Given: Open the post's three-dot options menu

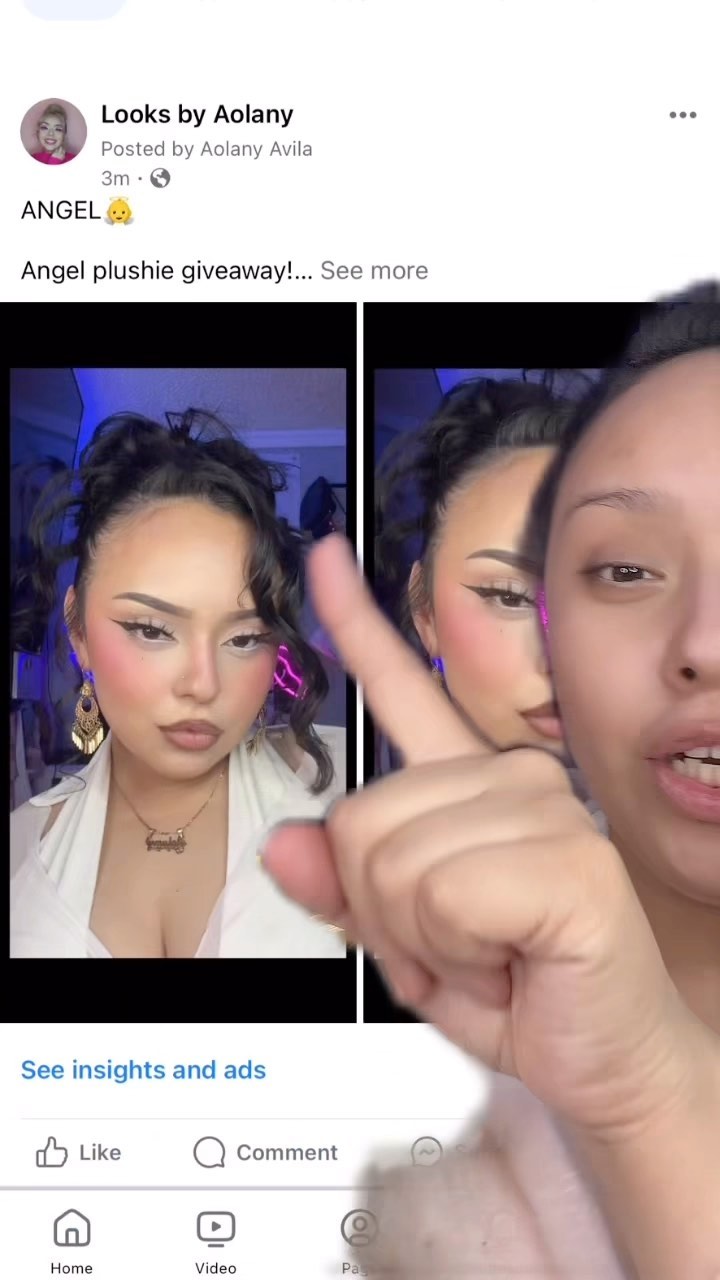Looking at the screenshot, I should pyautogui.click(x=682, y=115).
